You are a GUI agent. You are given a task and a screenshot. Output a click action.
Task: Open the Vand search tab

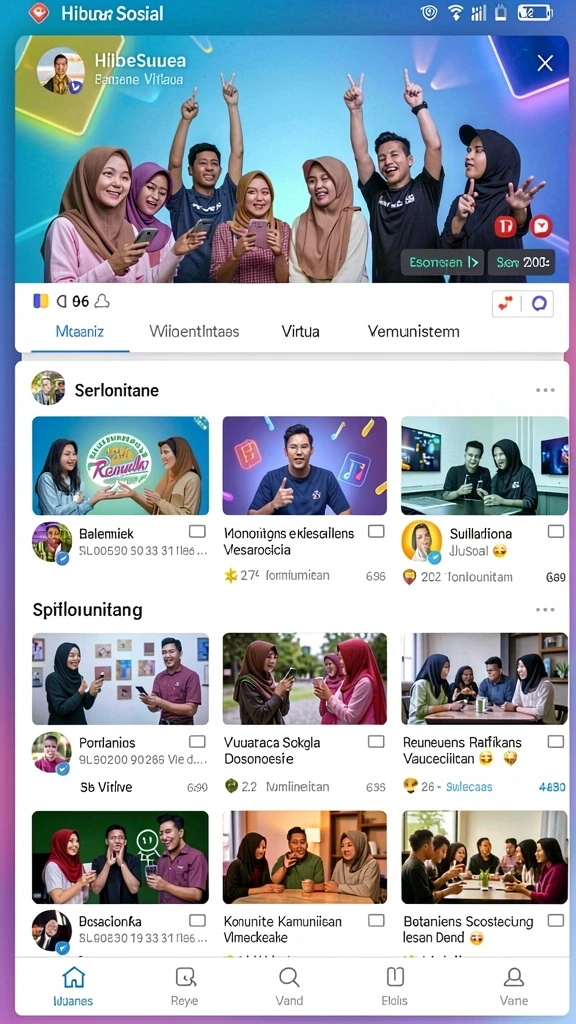(x=289, y=986)
